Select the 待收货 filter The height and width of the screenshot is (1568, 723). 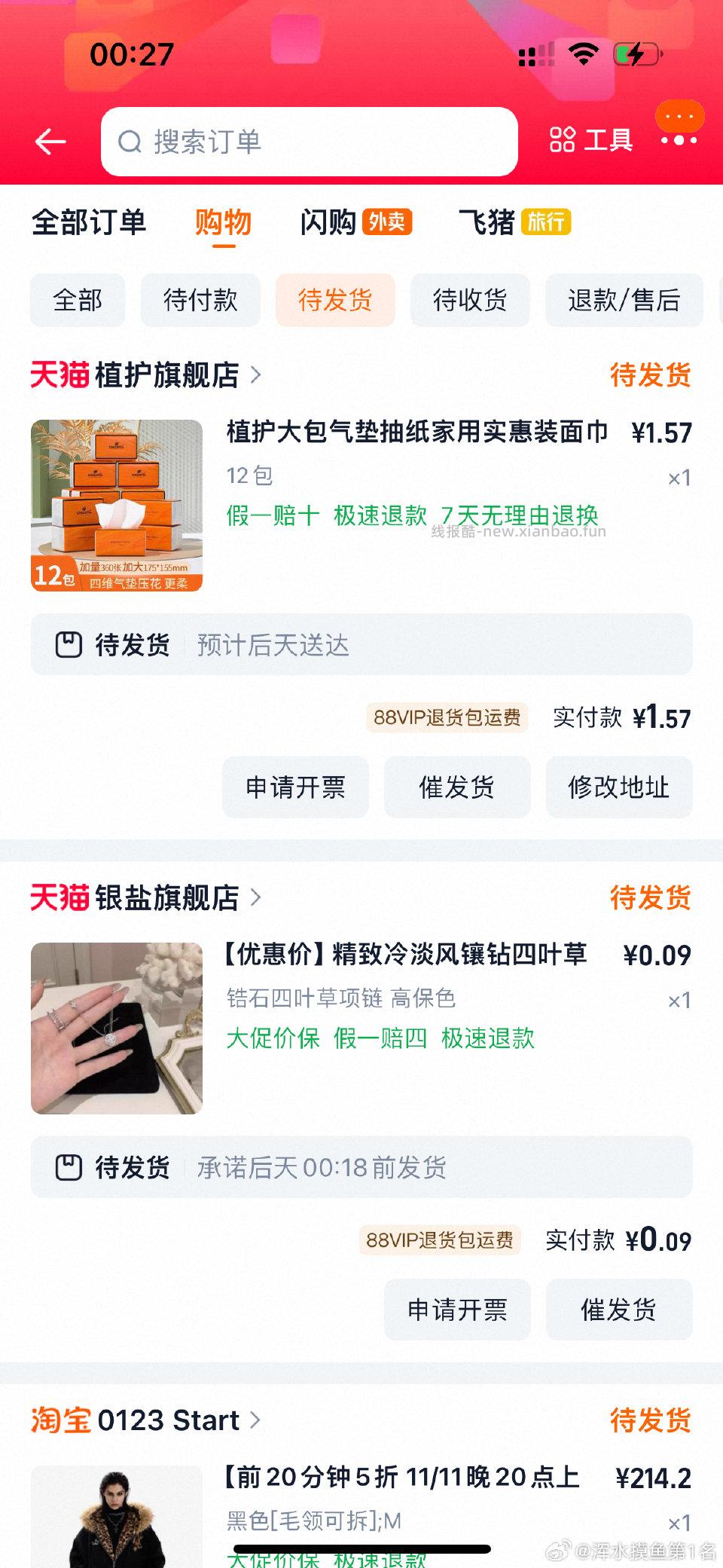click(470, 300)
